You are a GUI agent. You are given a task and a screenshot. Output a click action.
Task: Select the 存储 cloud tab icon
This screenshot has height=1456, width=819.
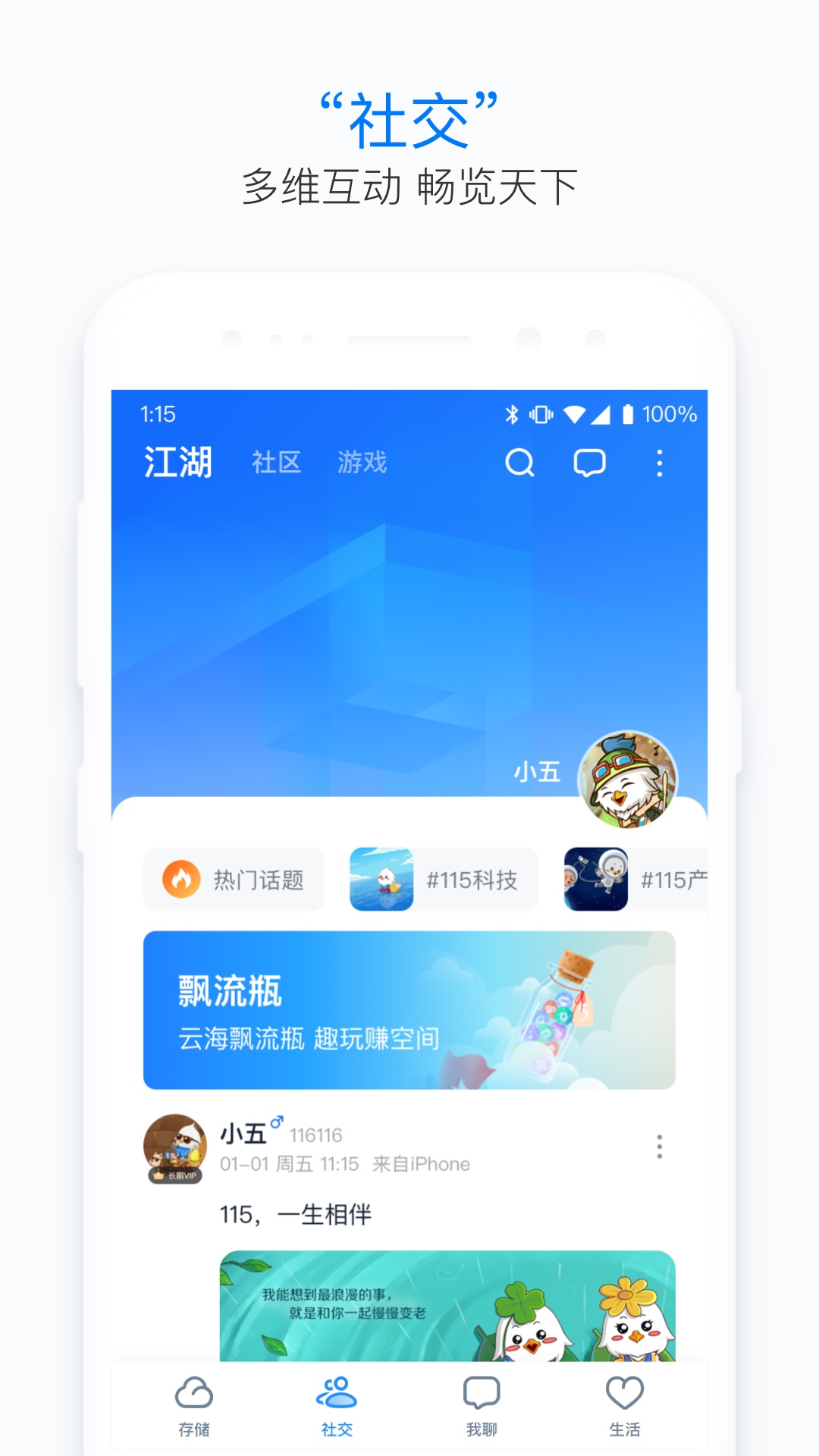point(196,1394)
